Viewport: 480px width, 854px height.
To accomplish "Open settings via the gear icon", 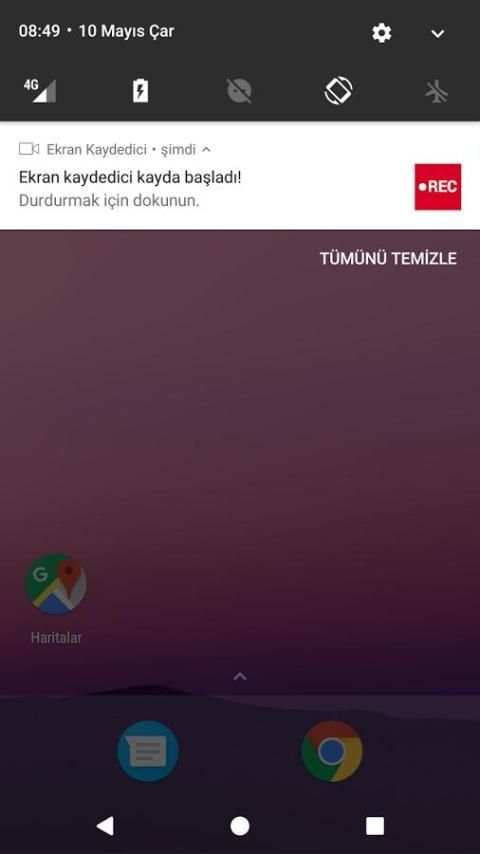I will 381,33.
